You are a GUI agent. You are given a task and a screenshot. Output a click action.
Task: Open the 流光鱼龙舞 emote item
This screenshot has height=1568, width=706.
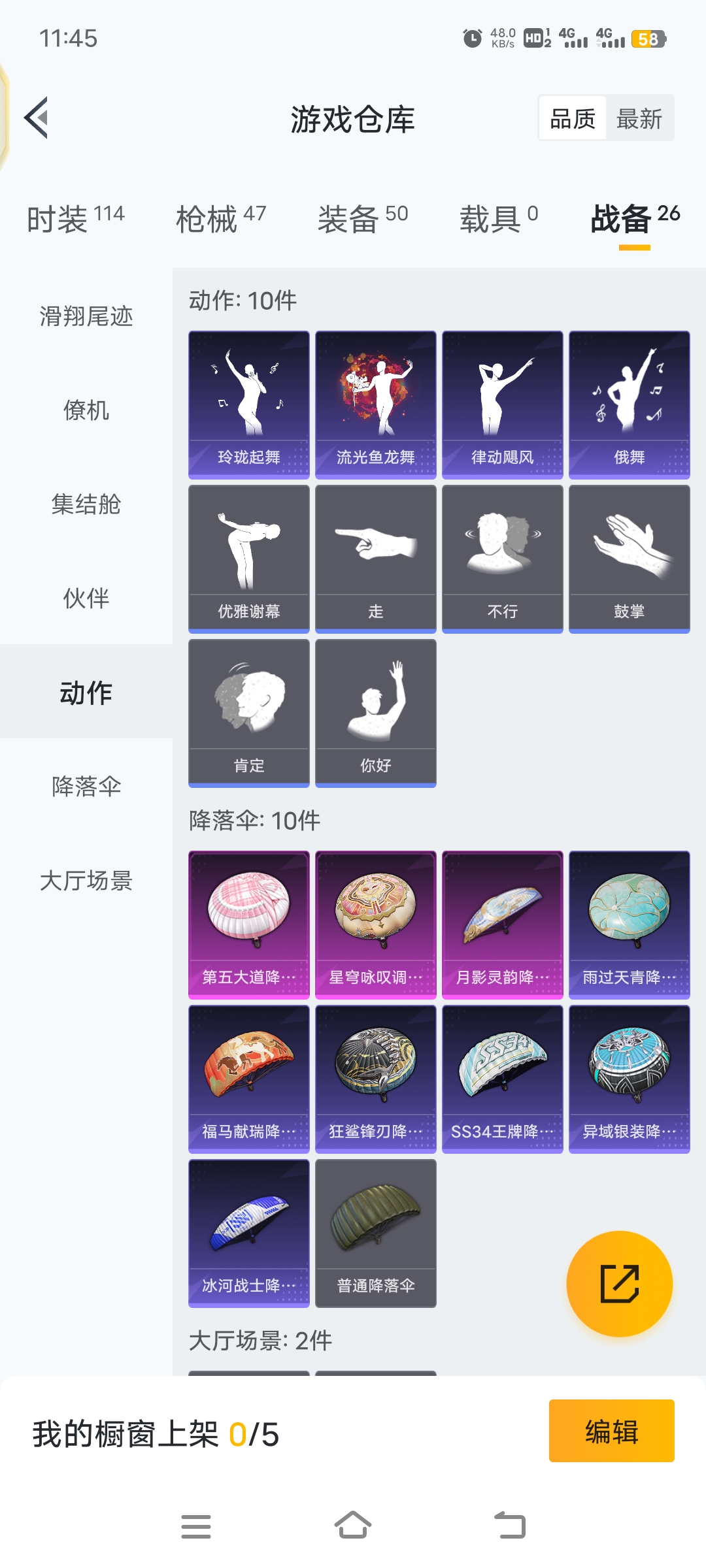coord(375,404)
